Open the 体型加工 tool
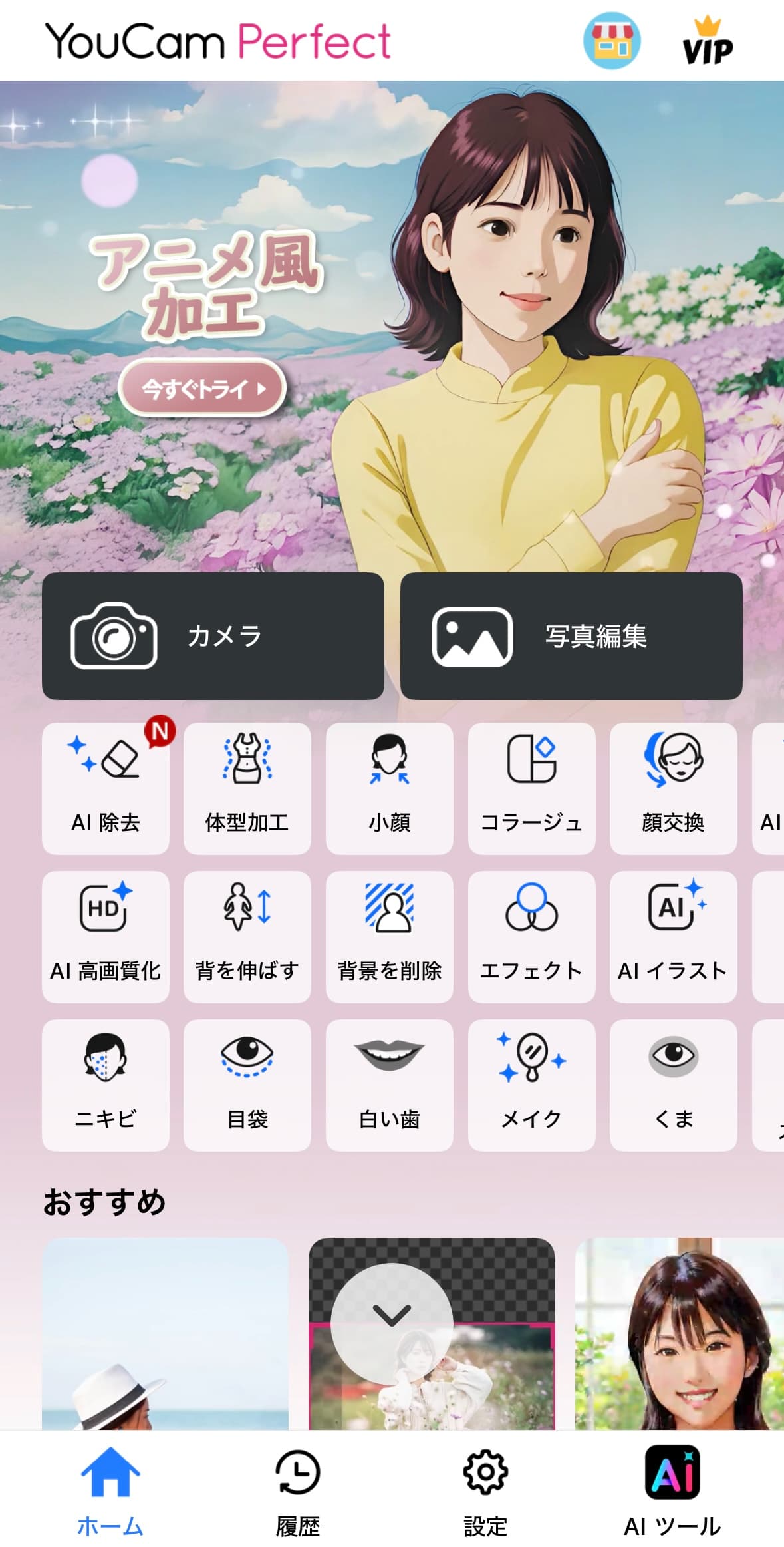 (247, 788)
